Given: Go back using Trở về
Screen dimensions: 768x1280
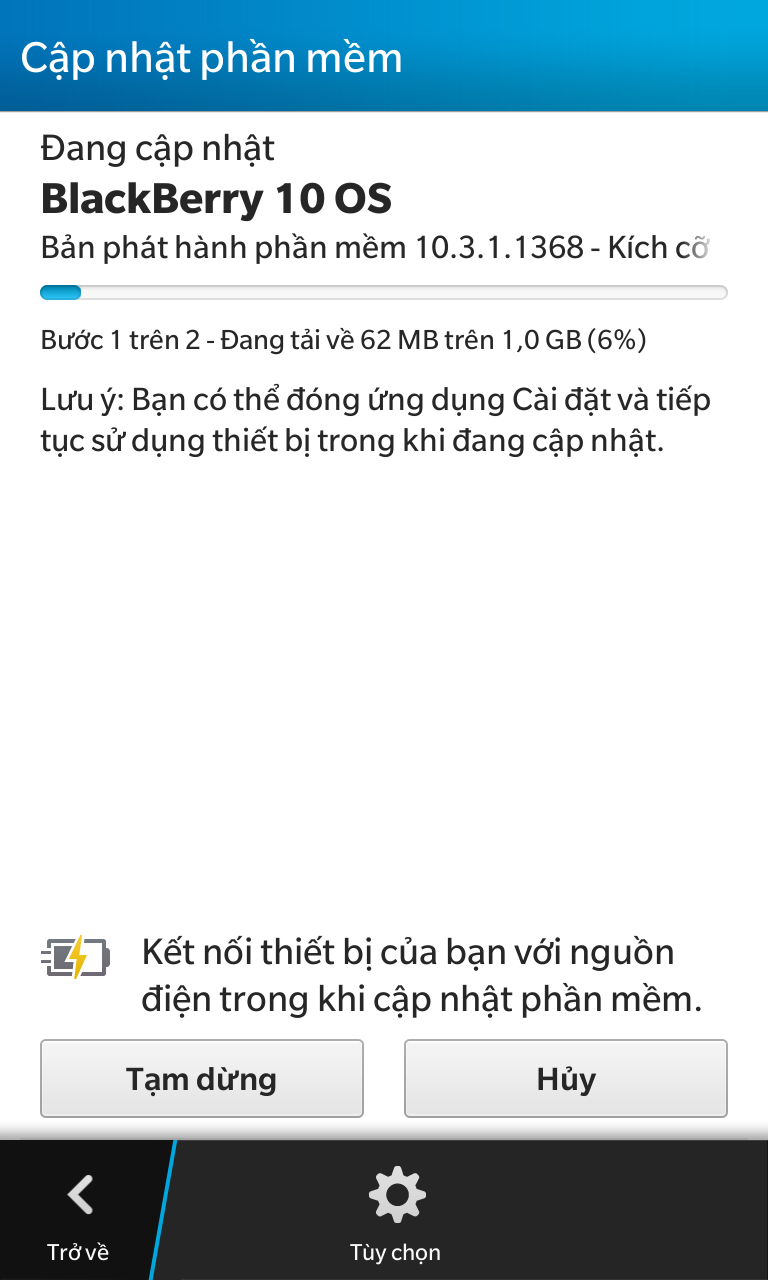Looking at the screenshot, I should click(x=78, y=1212).
